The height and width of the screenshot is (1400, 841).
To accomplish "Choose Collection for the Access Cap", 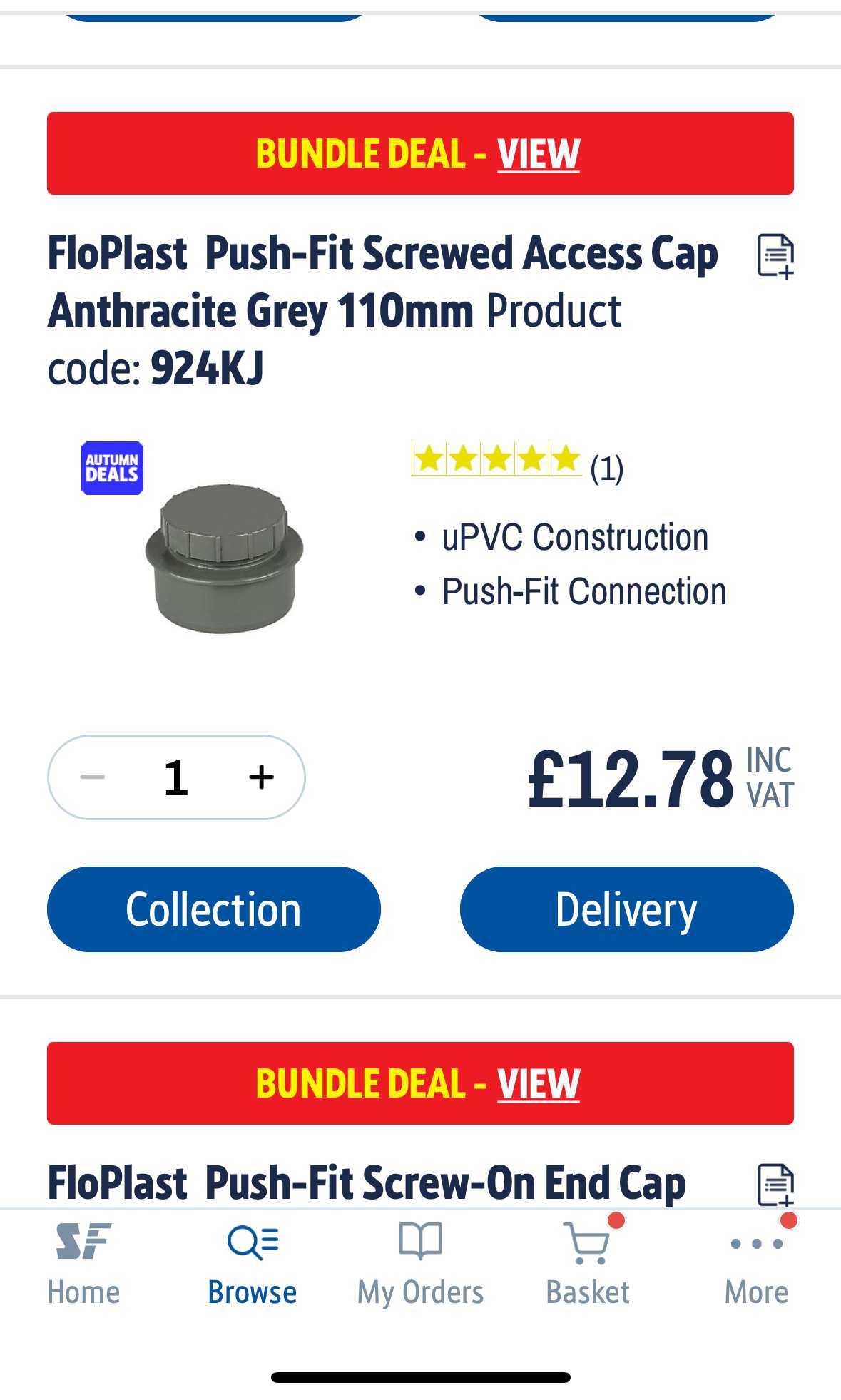I will [214, 909].
